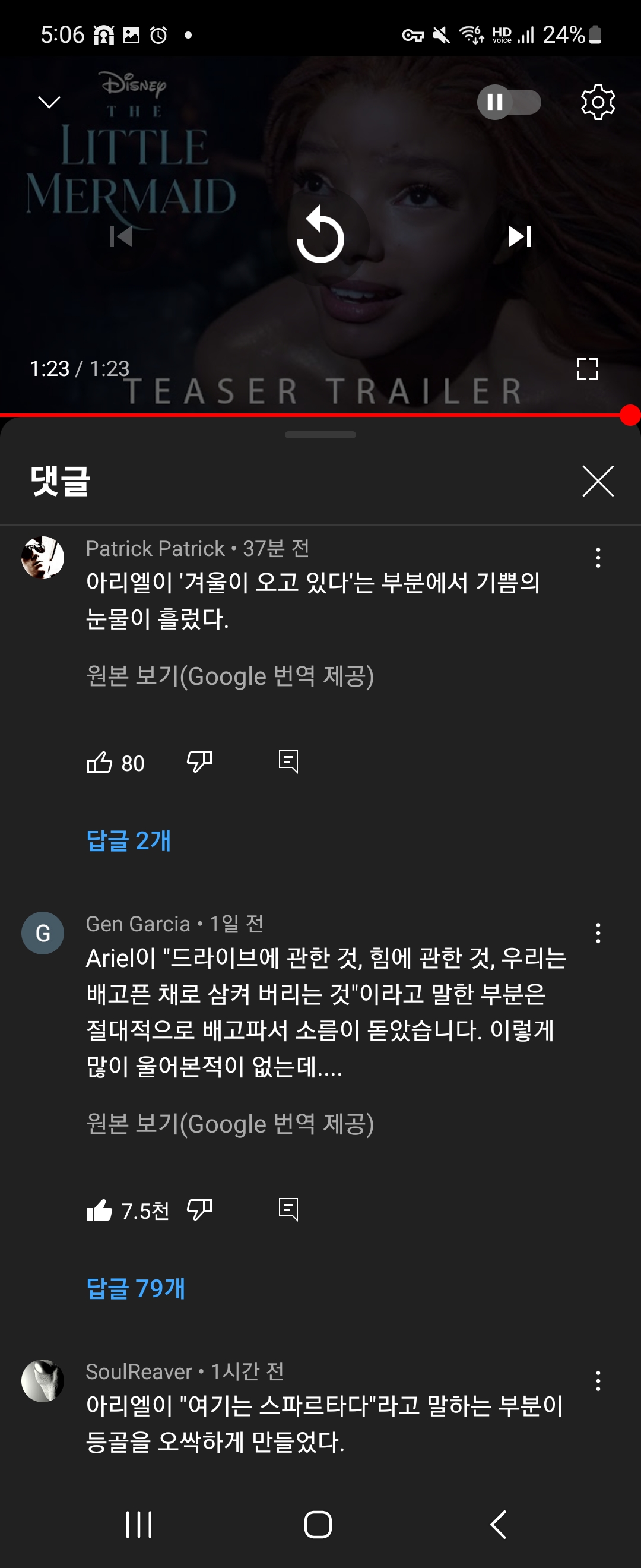The height and width of the screenshot is (1568, 641).
Task: Expand the 답글 79개 replies
Action: coord(136,1289)
